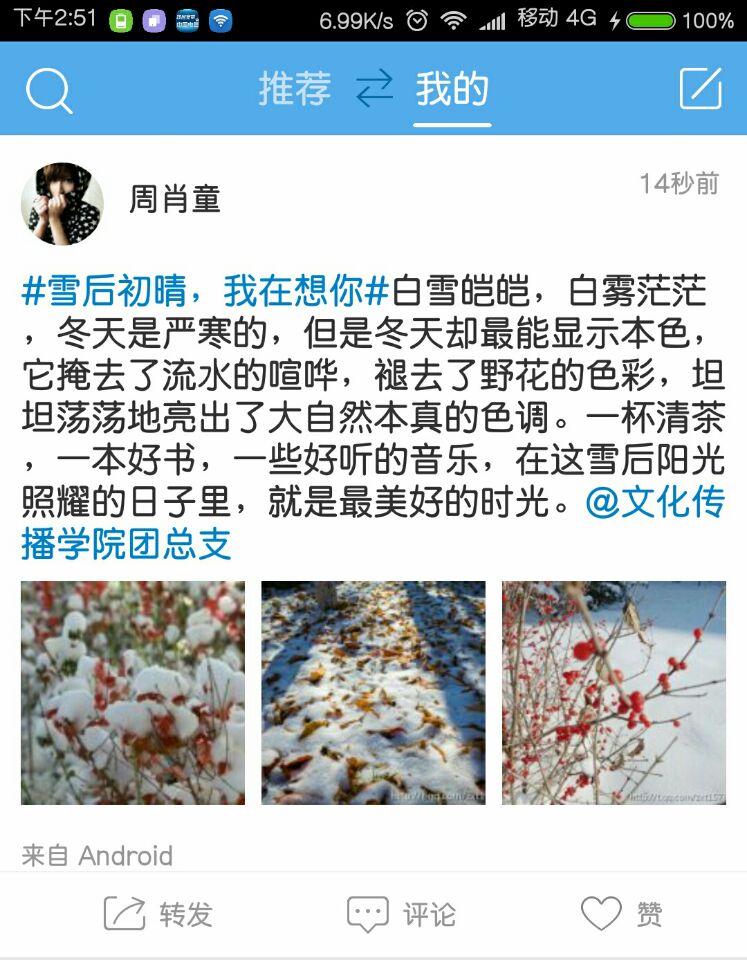View the fallen leaves on snow photo

(x=373, y=693)
